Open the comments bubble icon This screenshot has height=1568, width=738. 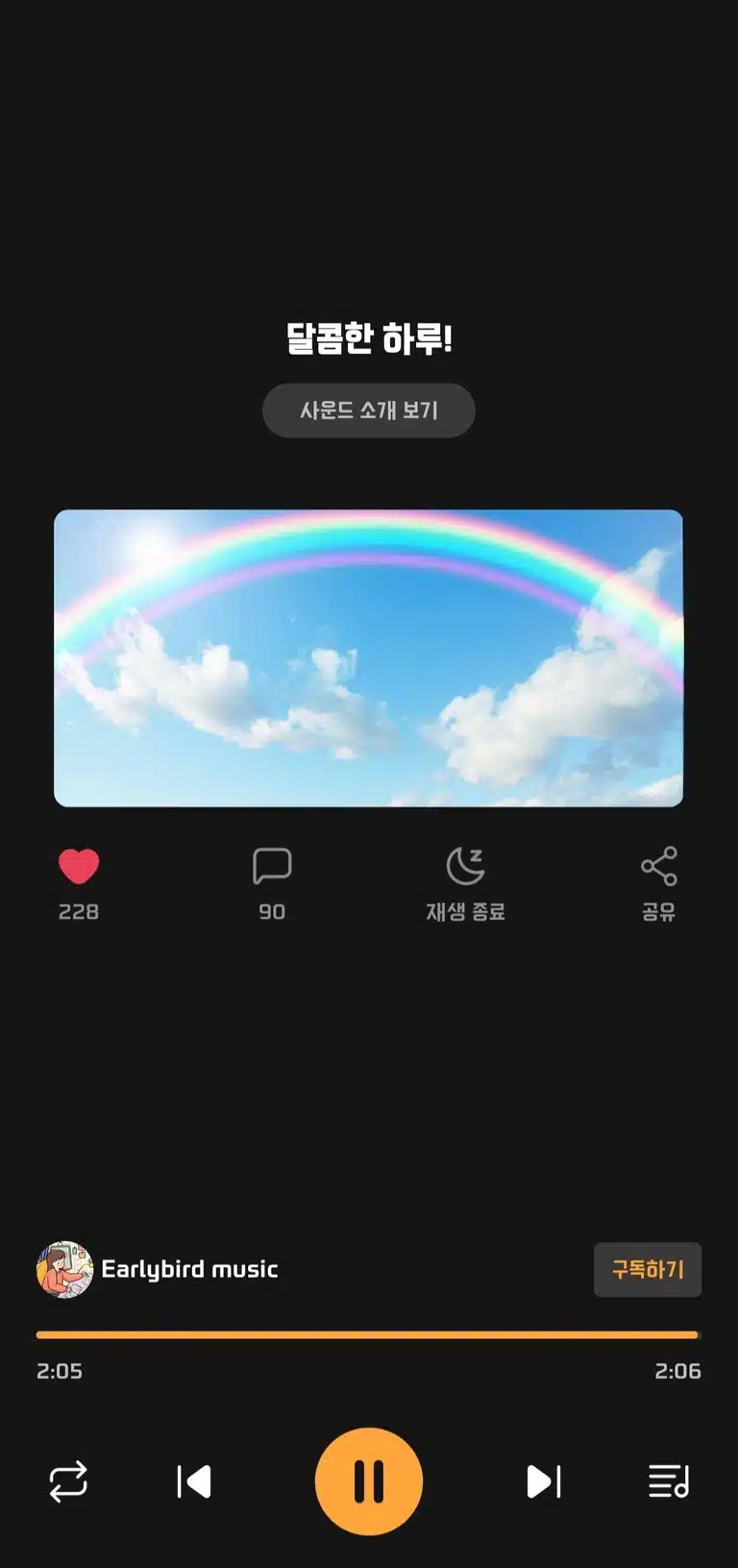(272, 865)
